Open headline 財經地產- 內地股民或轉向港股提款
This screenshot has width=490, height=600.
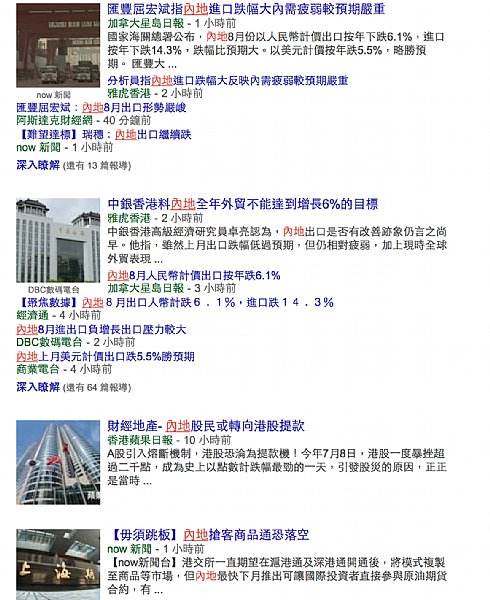(x=206, y=426)
